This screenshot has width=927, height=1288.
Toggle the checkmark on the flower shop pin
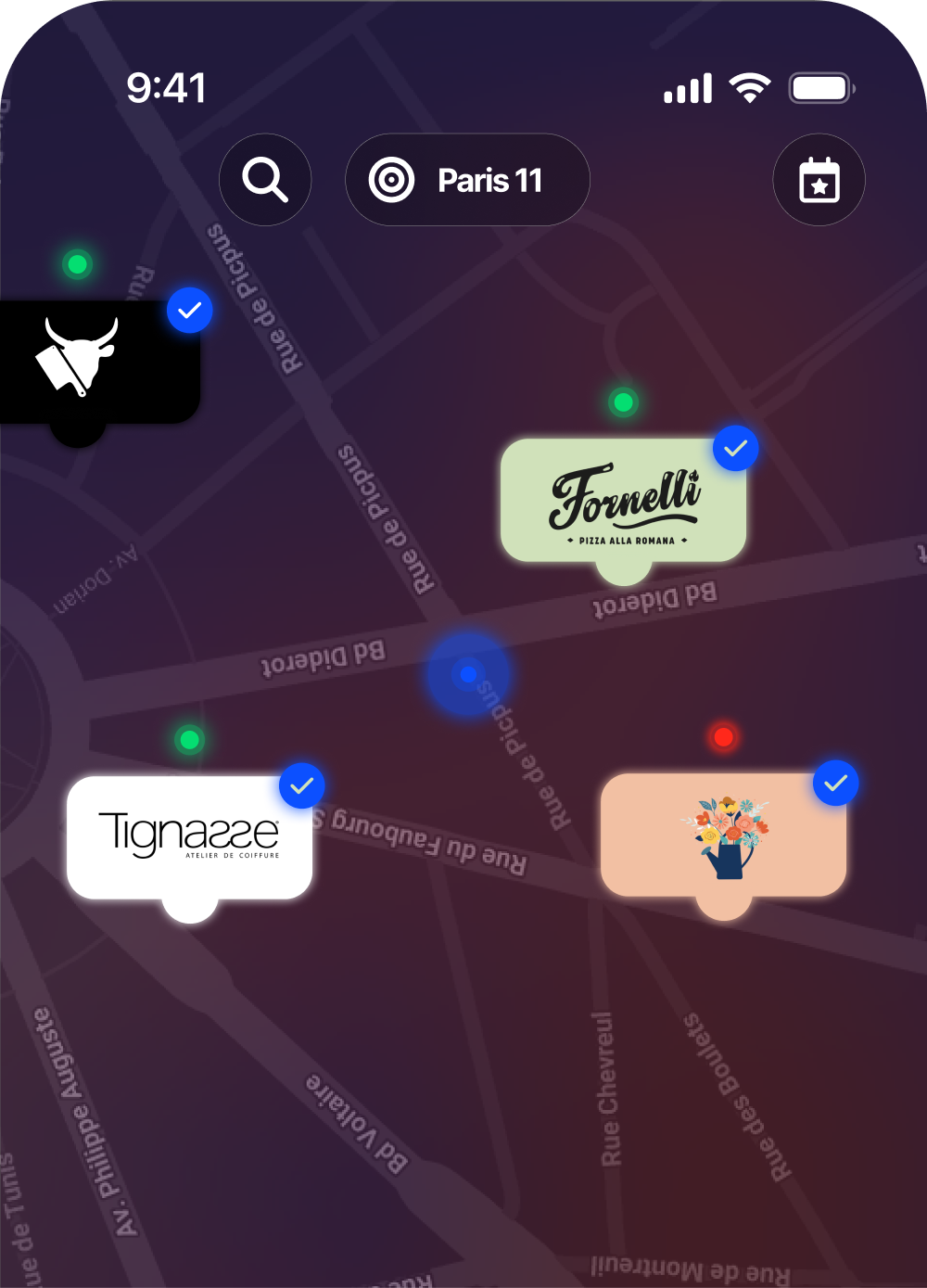point(835,784)
